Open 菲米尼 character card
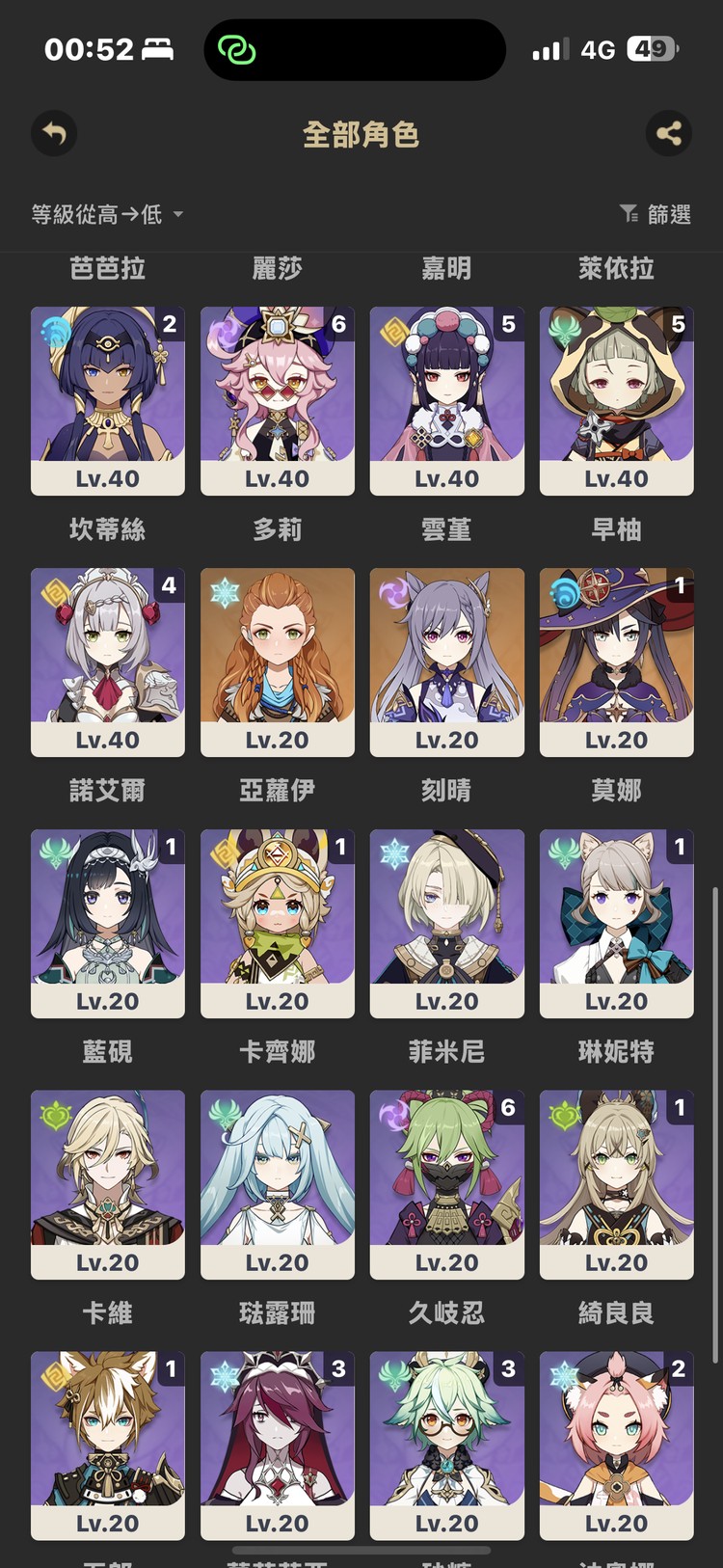The image size is (723, 1568). [447, 924]
